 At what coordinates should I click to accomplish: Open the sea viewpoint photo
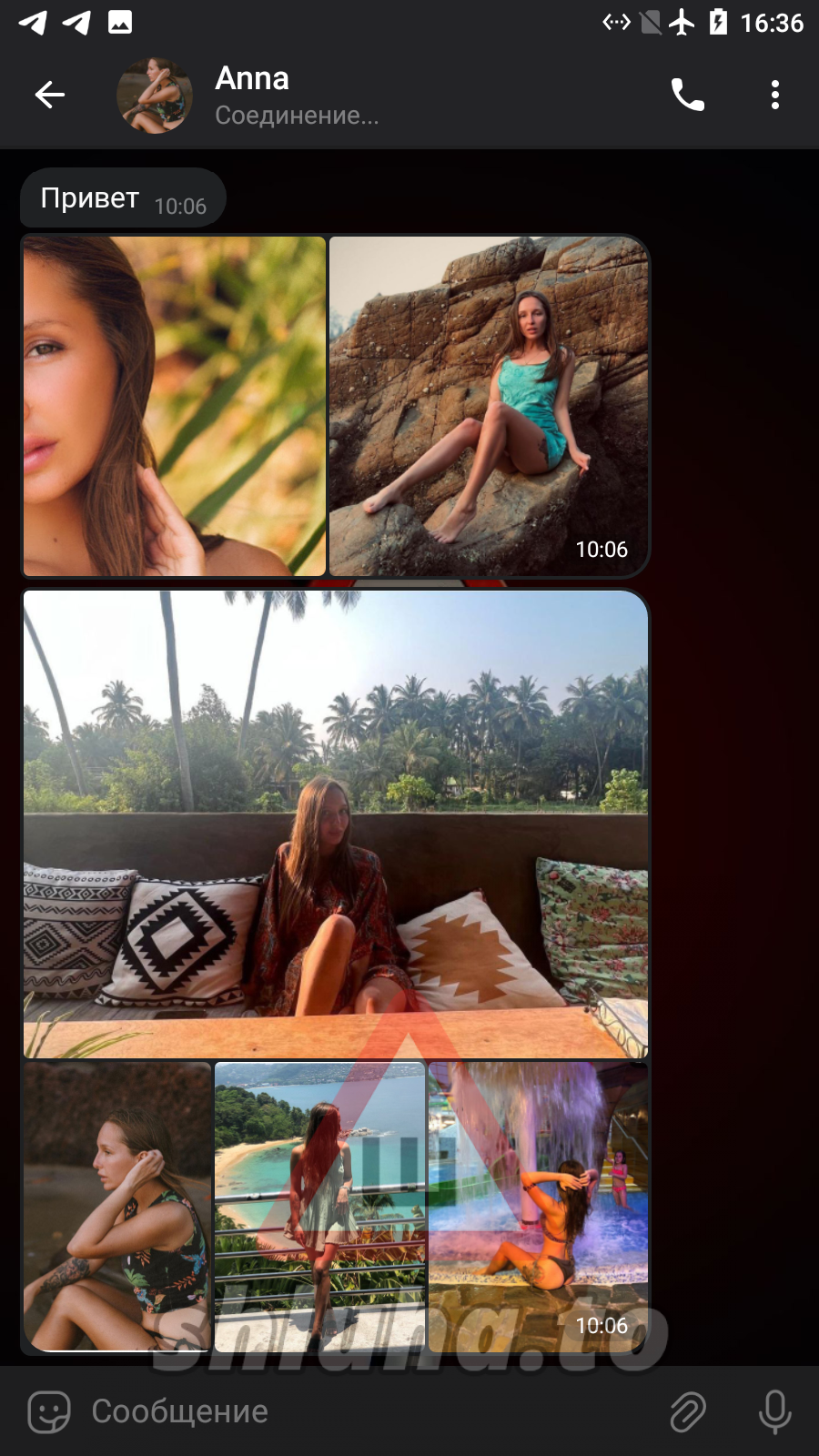pyautogui.click(x=319, y=1206)
